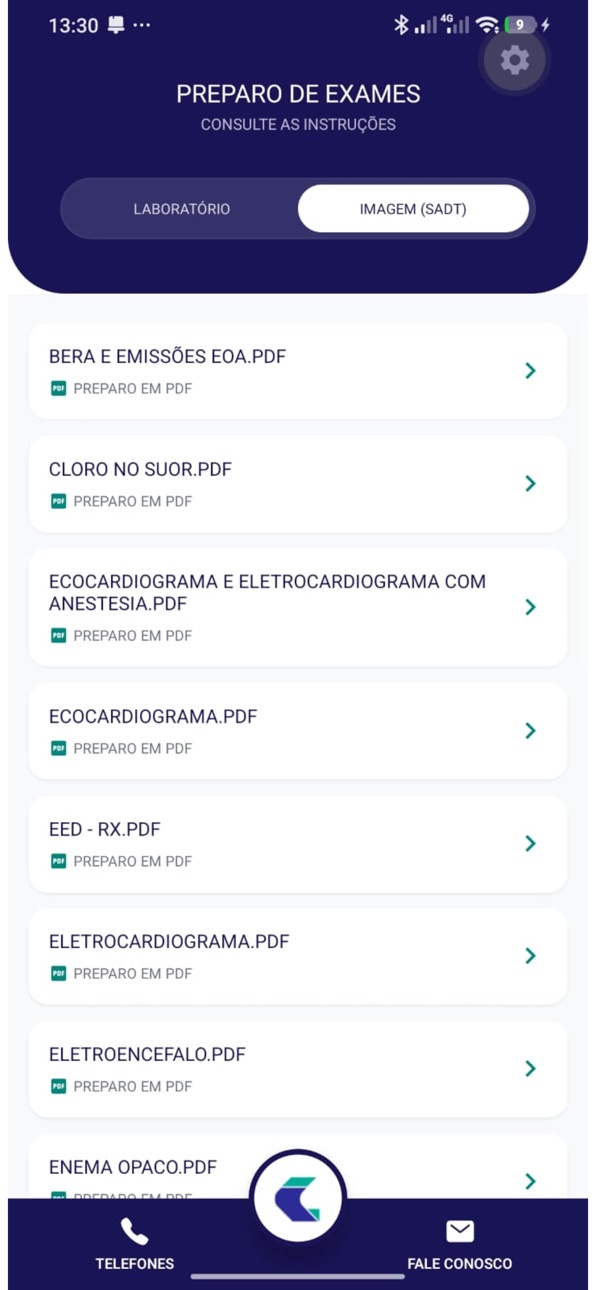Open Ecocardiograma e Eletrocardiograma com Anestesia PDF
Viewport: 596px width, 1290px height.
[x=298, y=607]
